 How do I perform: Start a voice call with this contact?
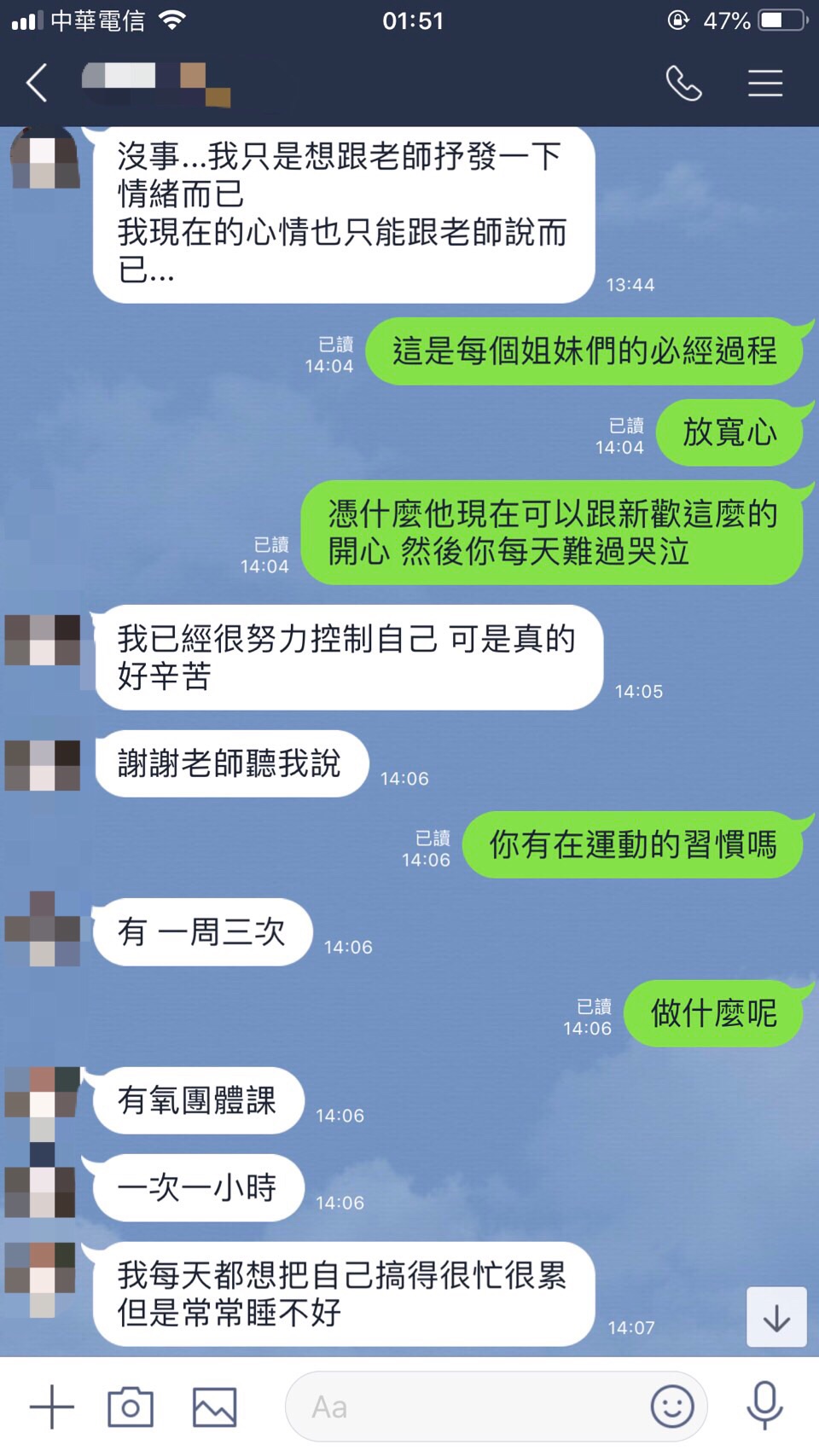point(683,83)
